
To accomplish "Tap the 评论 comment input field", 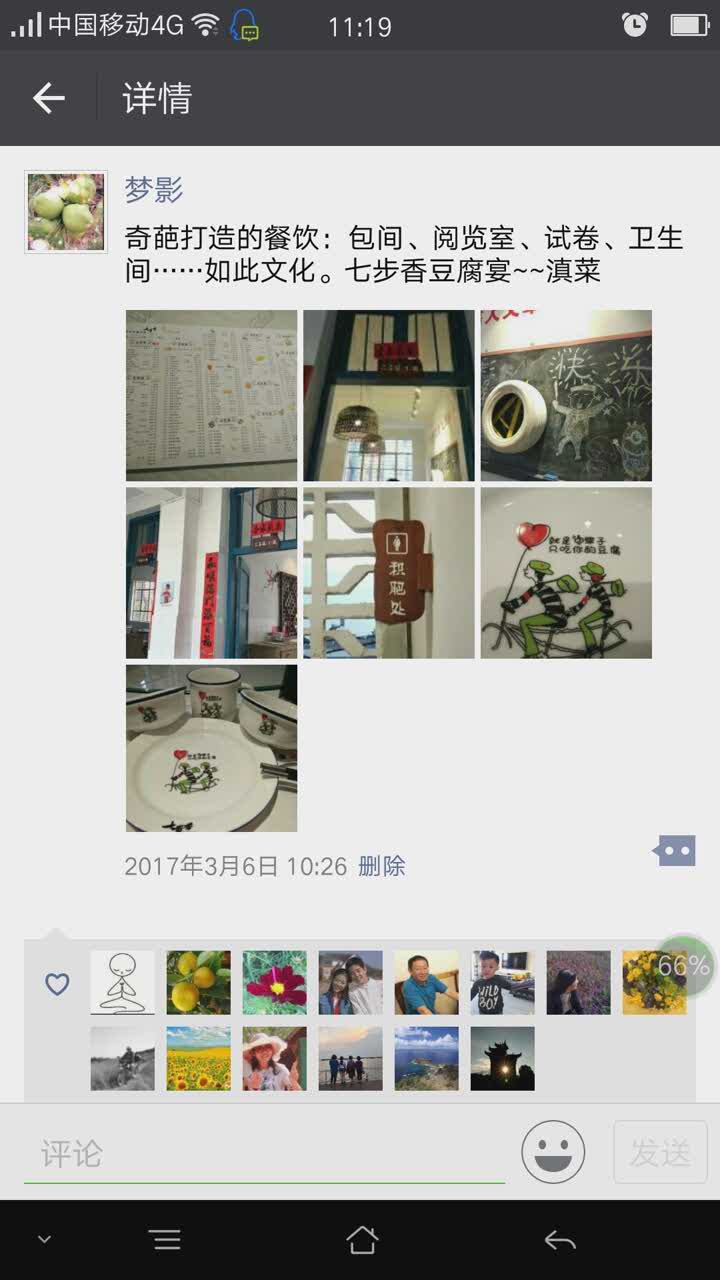I will (x=264, y=1154).
